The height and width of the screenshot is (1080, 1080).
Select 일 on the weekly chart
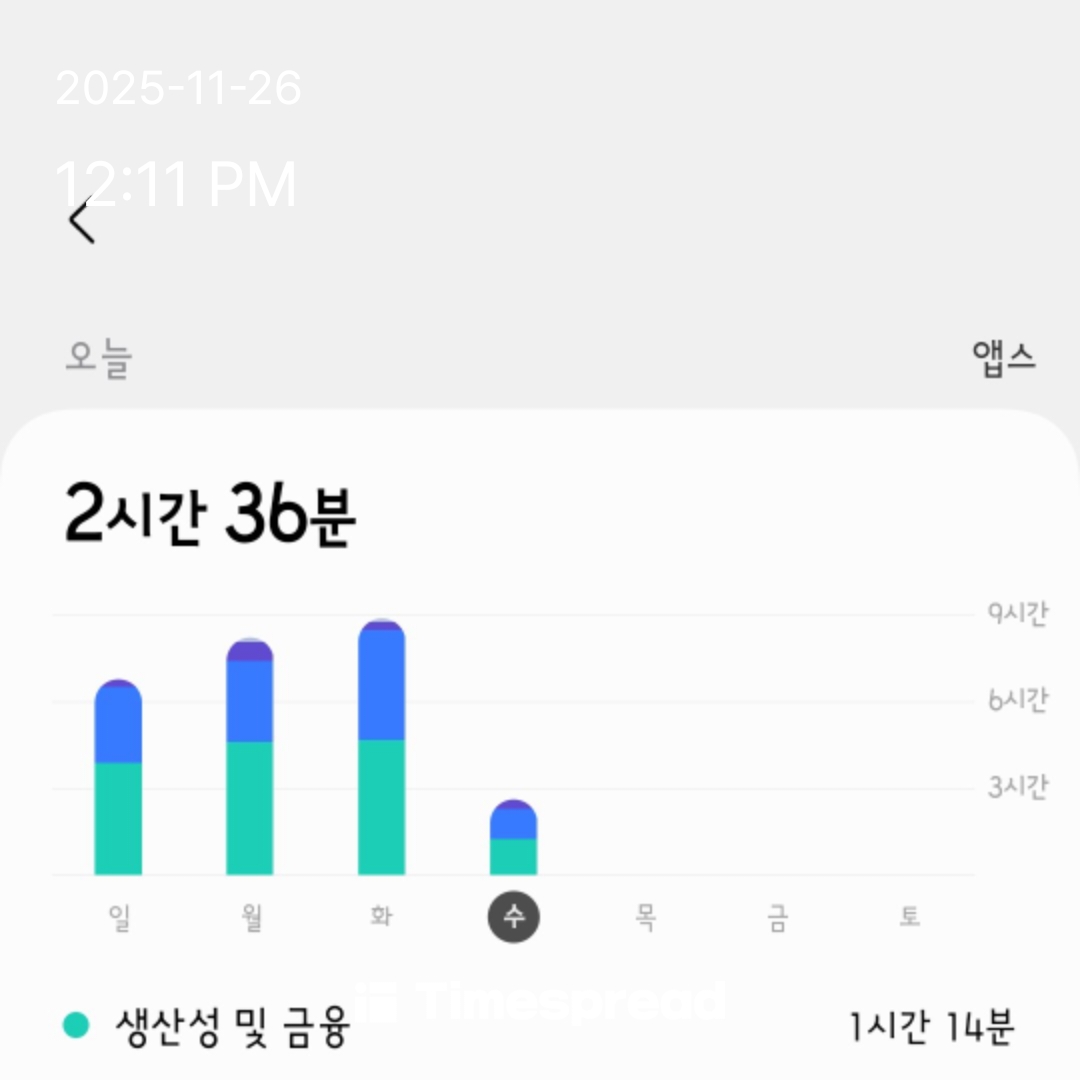[x=119, y=917]
